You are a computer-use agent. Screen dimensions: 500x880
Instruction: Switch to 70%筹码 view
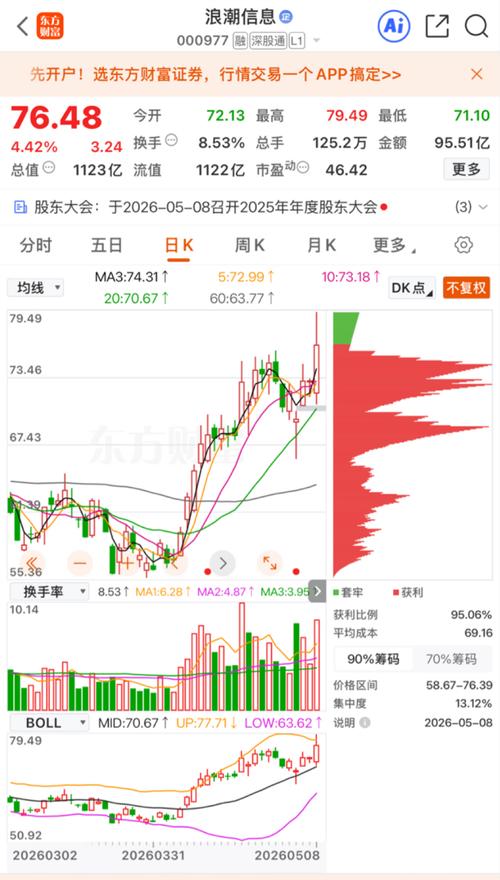[451, 659]
